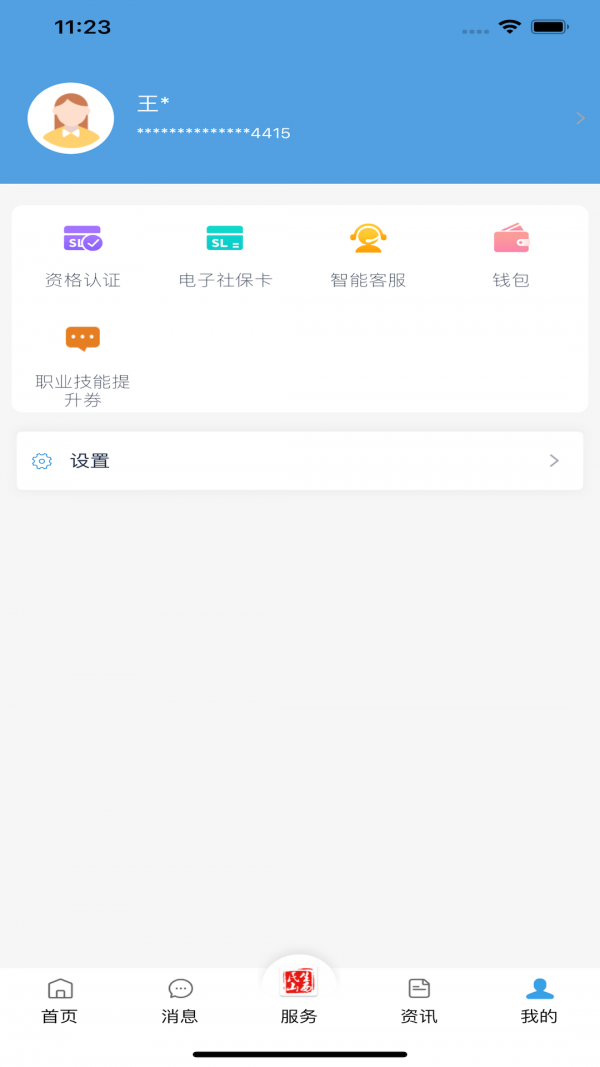Go to the 服务 services tab
600x1067 pixels.
point(299,995)
